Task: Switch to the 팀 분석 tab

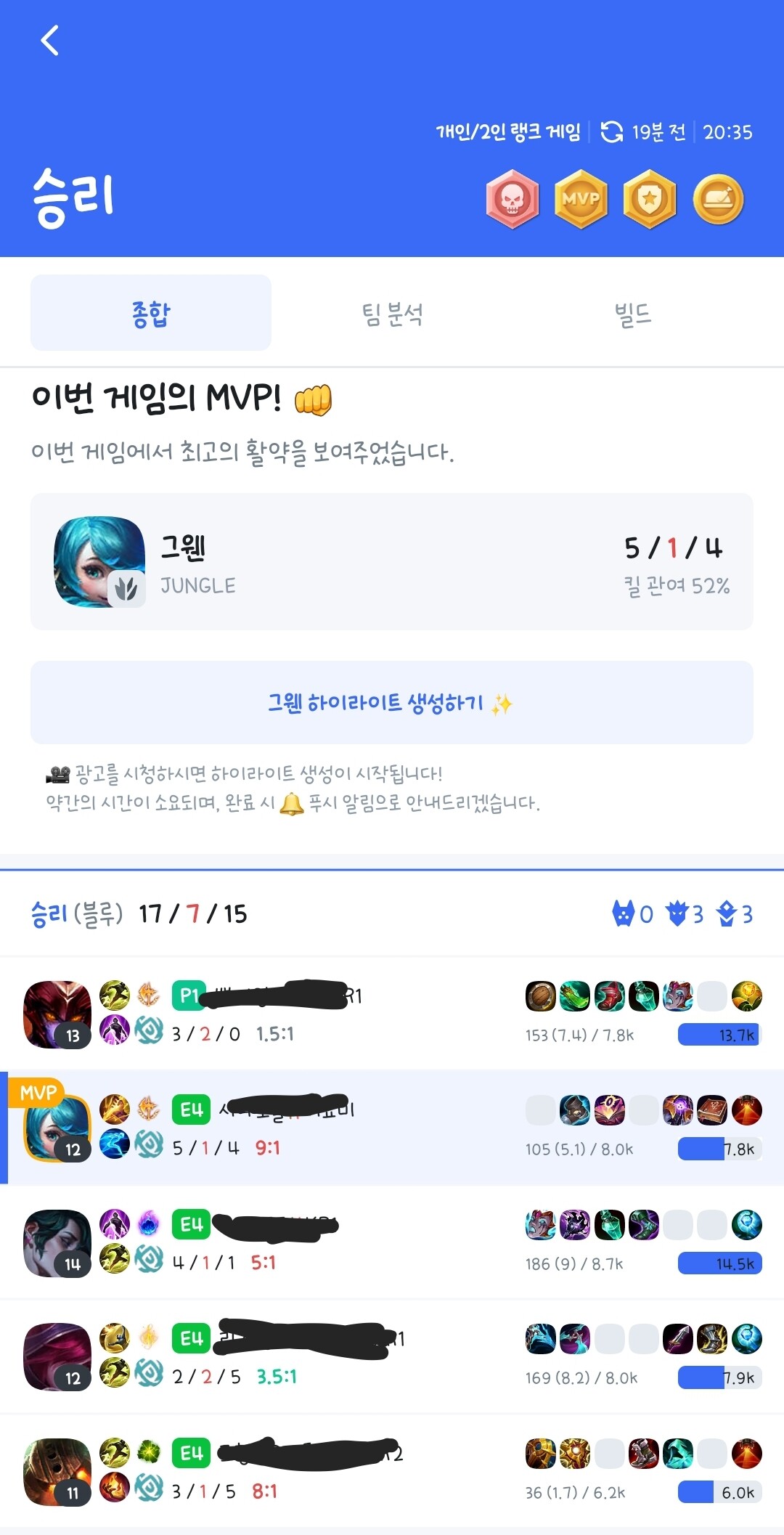Action: (392, 314)
